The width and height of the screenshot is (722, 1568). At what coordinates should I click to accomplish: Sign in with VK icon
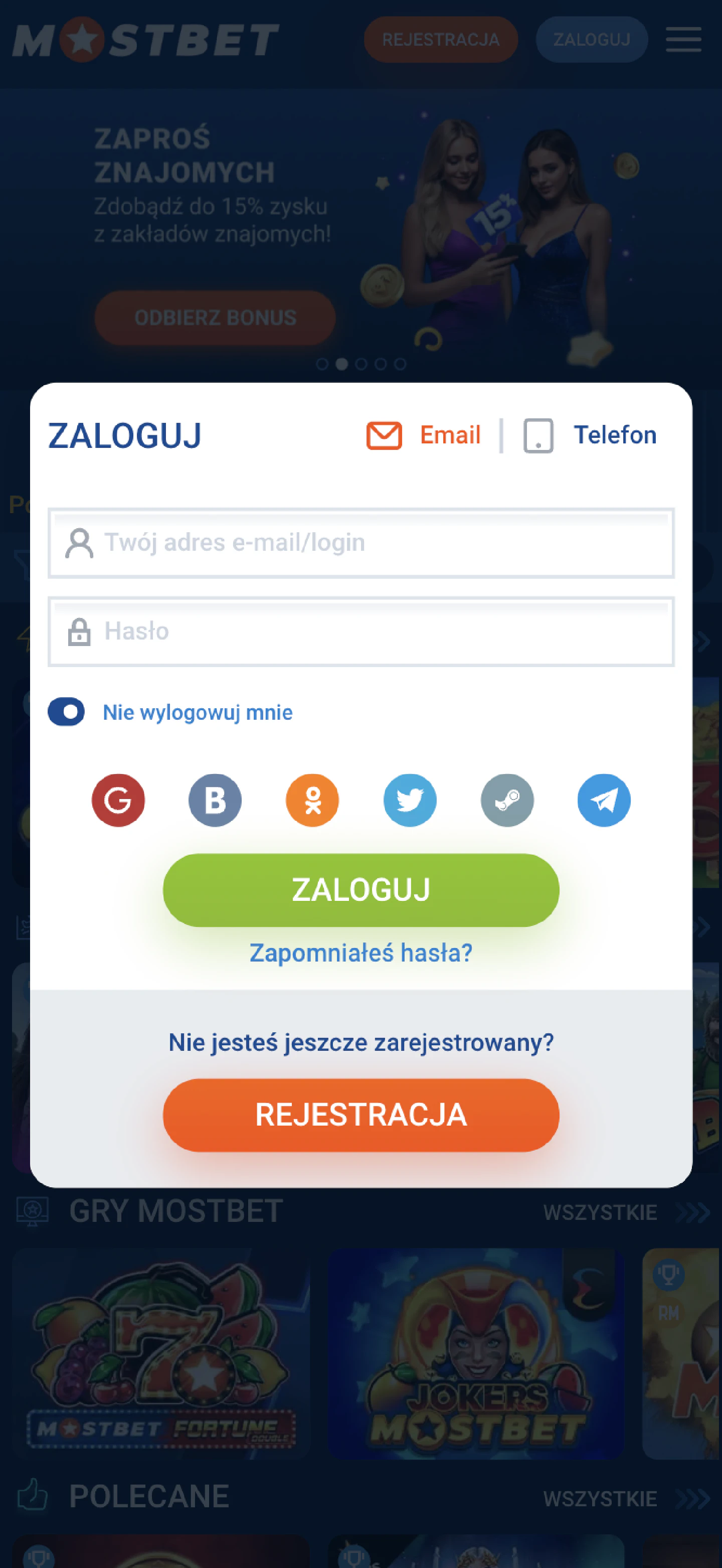click(215, 800)
